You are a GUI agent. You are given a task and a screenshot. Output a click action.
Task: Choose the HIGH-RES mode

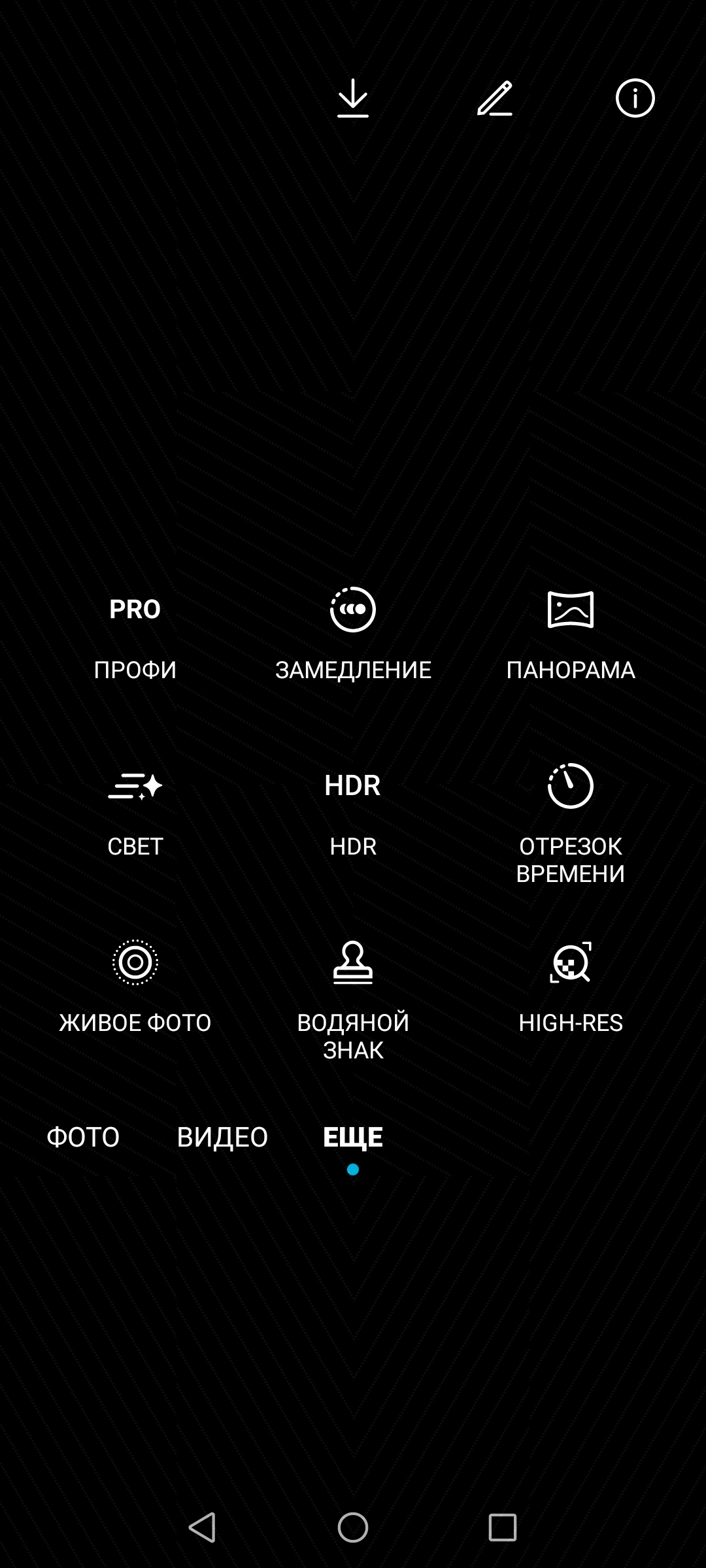click(571, 987)
